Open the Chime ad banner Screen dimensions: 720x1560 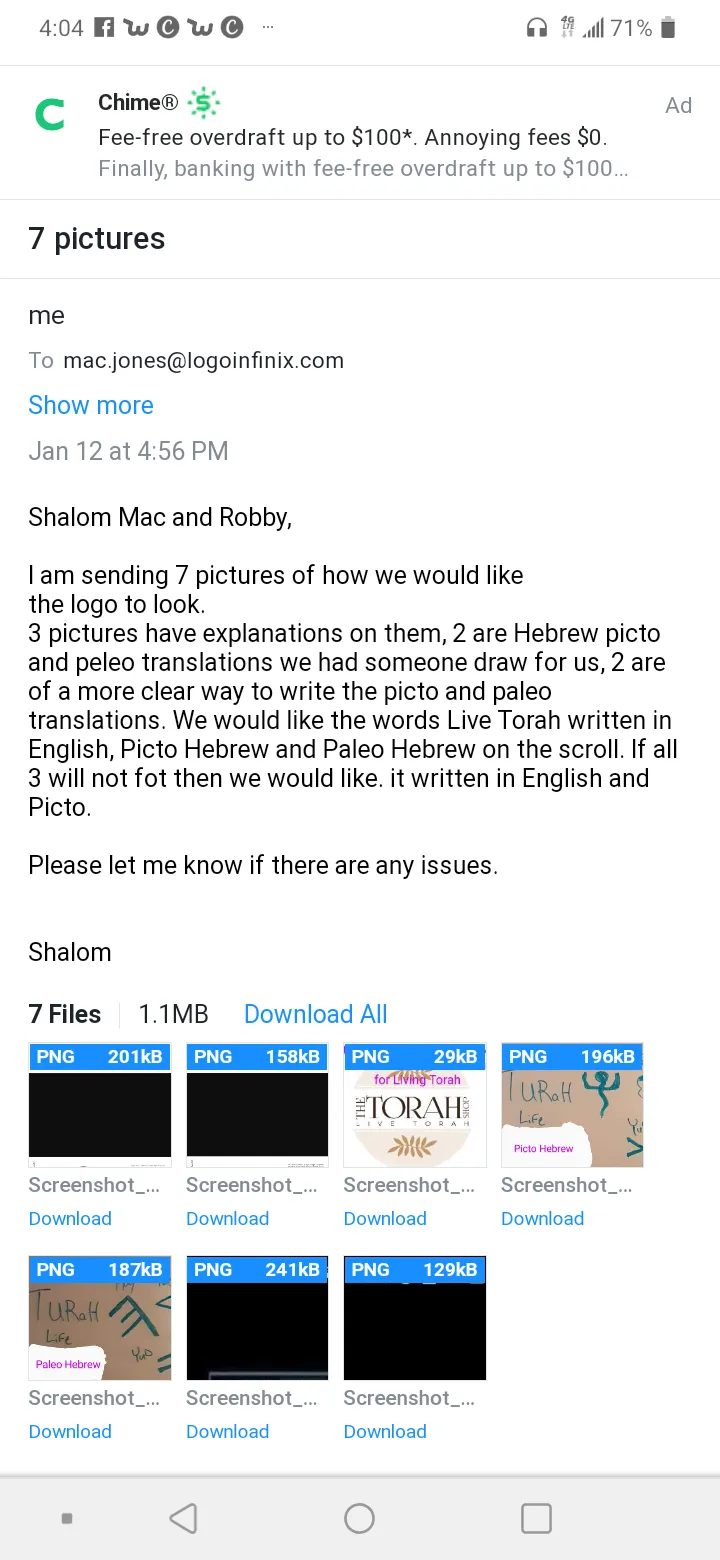(360, 133)
